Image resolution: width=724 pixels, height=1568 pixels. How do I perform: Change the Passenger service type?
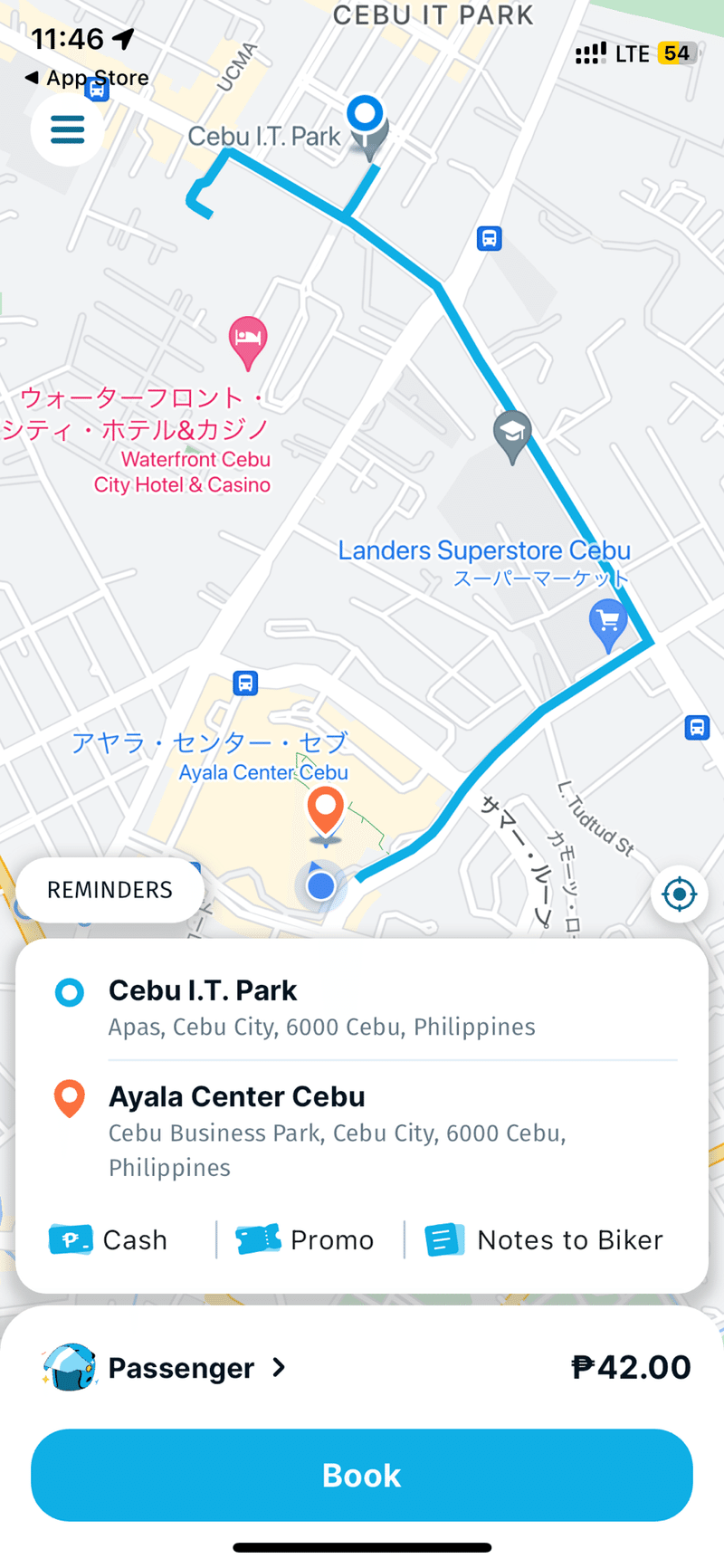181,1367
